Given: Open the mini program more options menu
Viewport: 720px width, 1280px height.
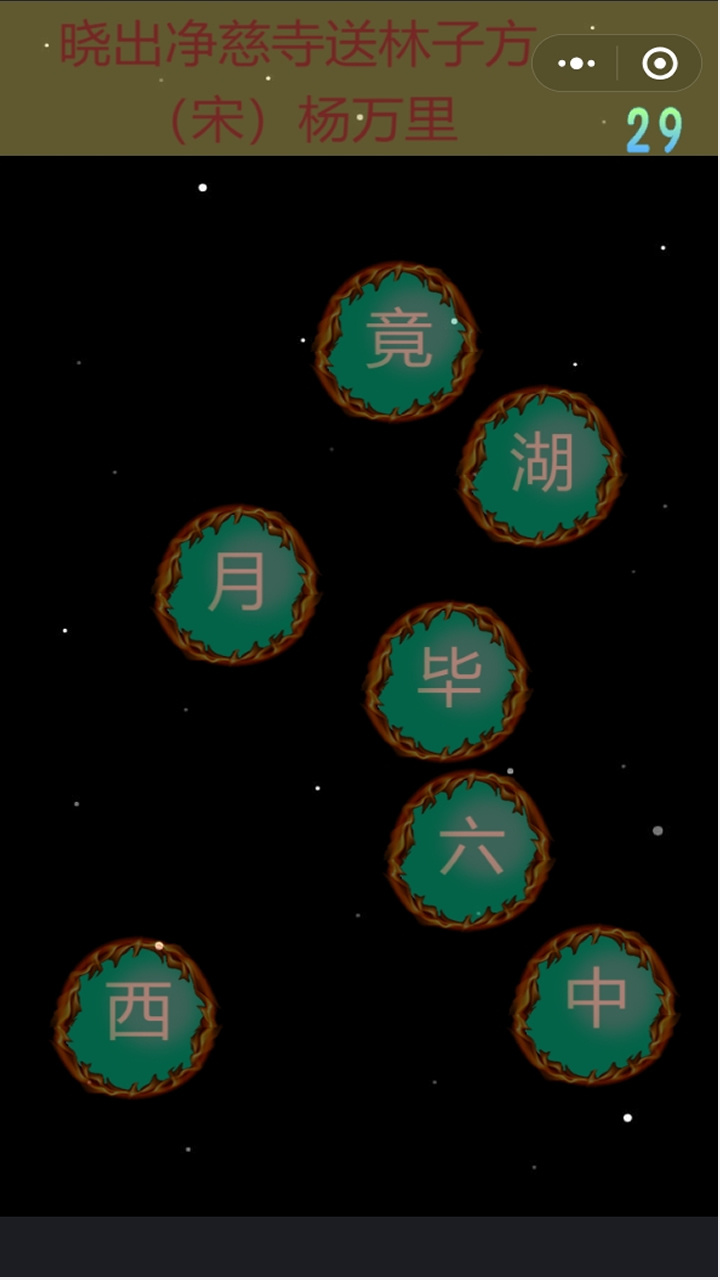Looking at the screenshot, I should point(577,64).
